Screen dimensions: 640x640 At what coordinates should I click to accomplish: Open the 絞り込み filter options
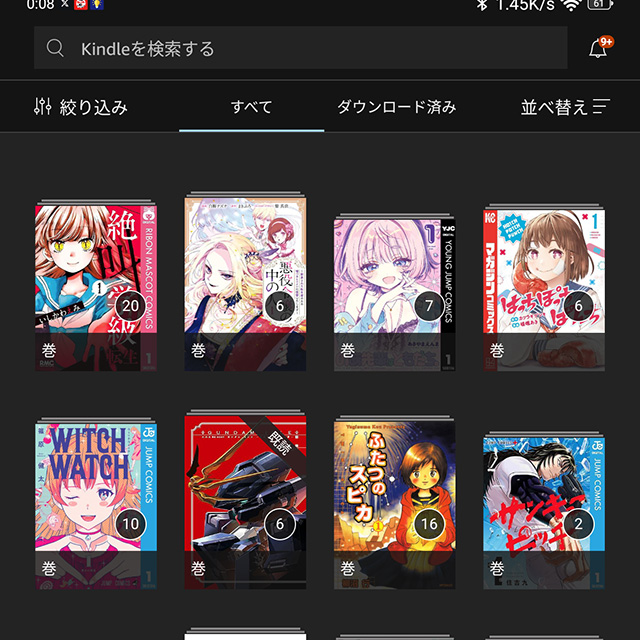(x=80, y=107)
